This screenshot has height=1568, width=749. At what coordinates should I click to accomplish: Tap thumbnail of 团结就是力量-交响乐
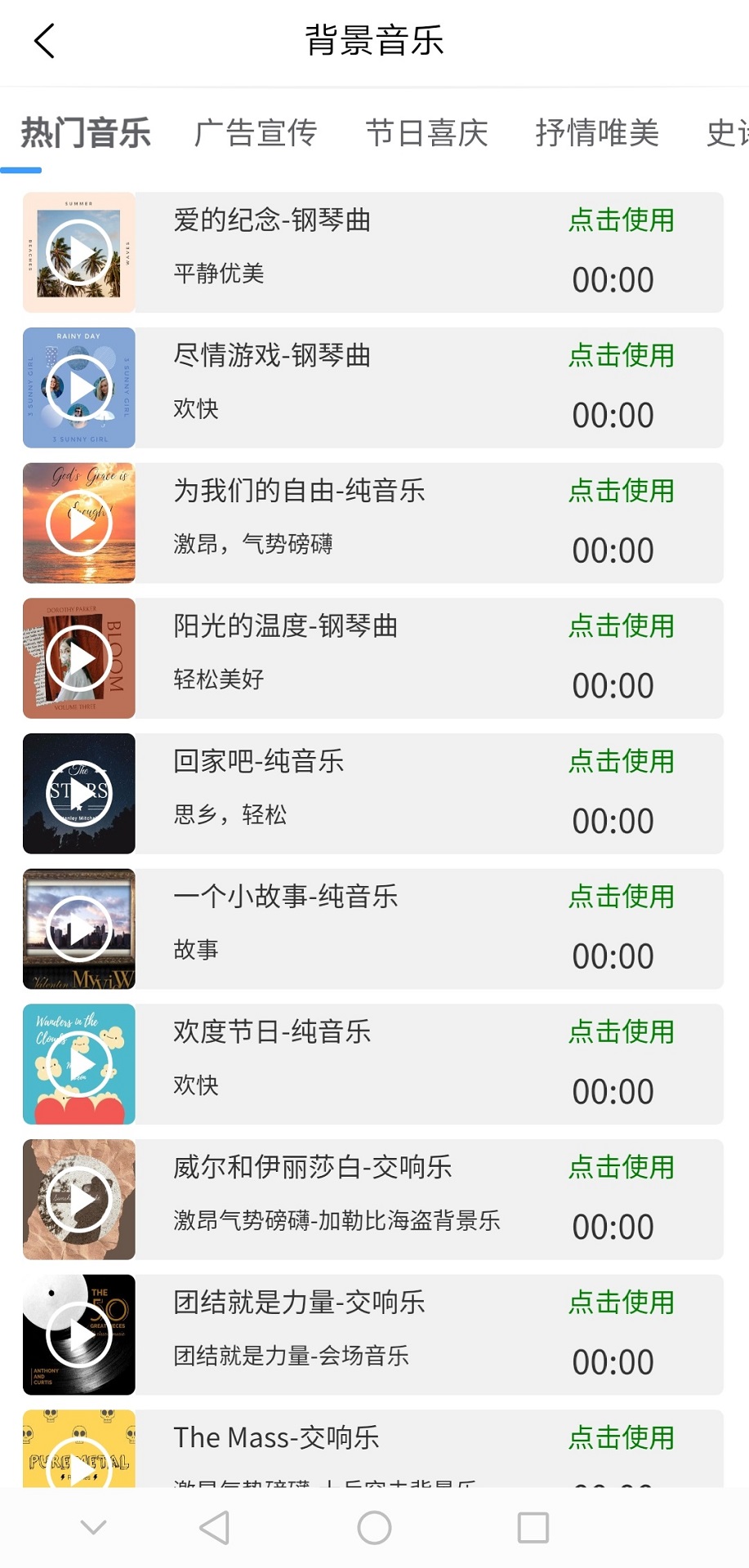[78, 1334]
